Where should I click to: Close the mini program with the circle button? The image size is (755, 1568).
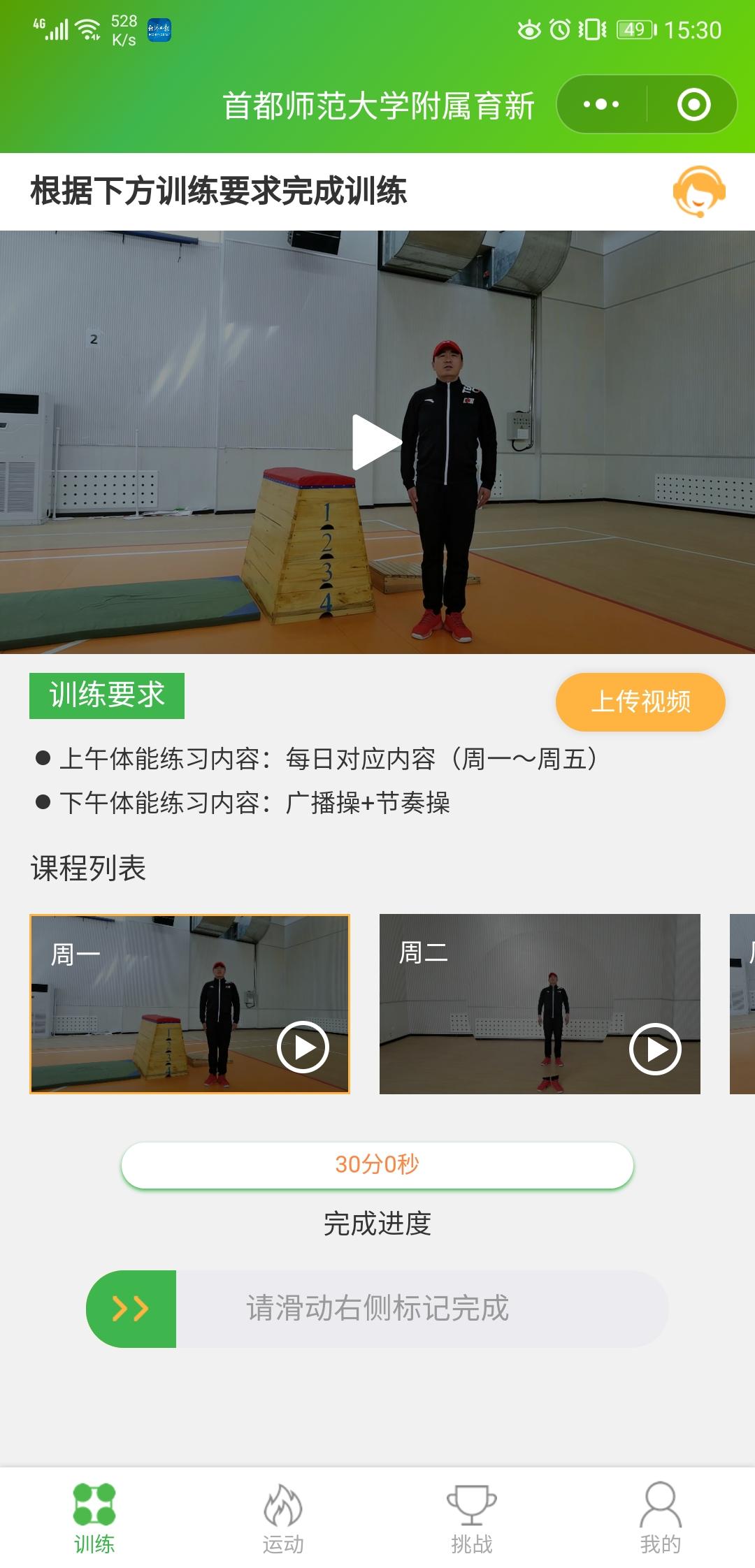click(693, 105)
